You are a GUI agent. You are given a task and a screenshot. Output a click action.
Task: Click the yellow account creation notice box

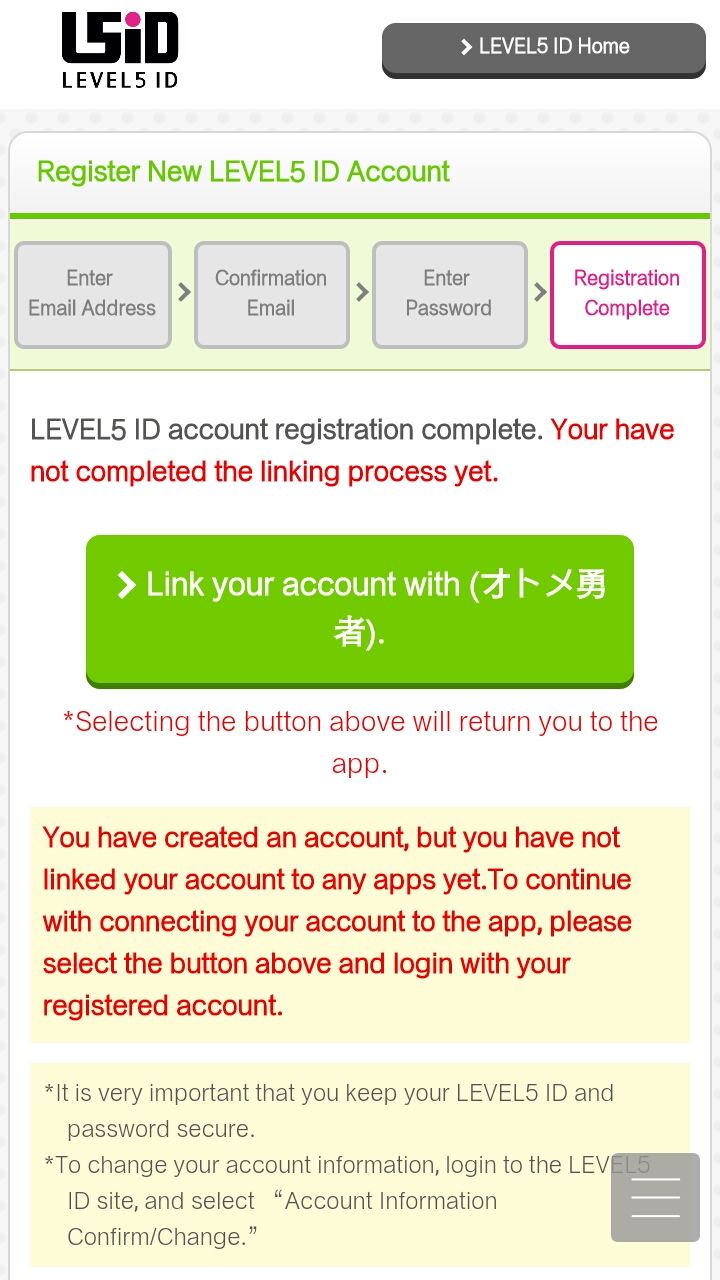point(360,921)
